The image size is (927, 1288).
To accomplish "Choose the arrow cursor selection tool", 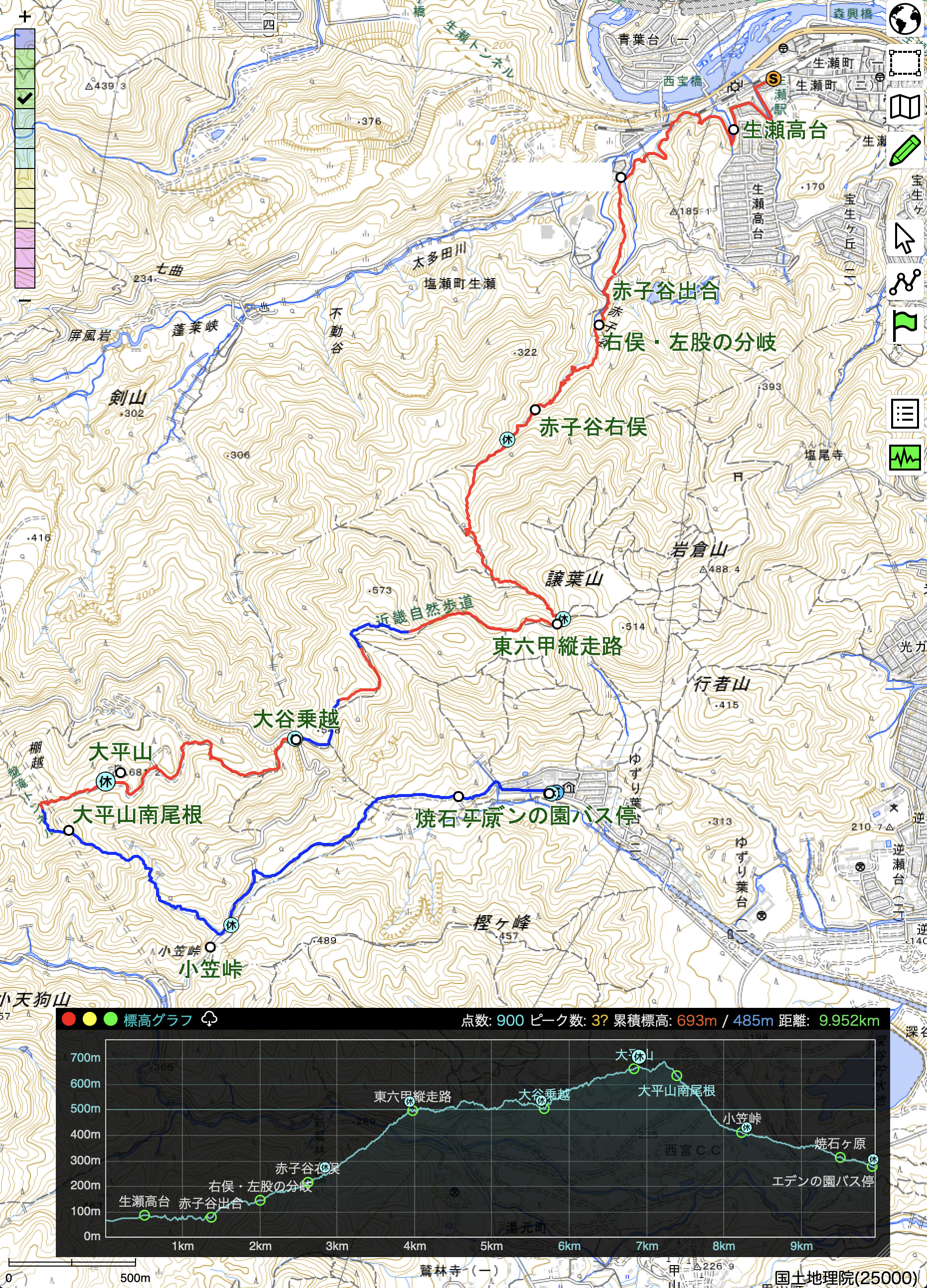I will pyautogui.click(x=904, y=237).
